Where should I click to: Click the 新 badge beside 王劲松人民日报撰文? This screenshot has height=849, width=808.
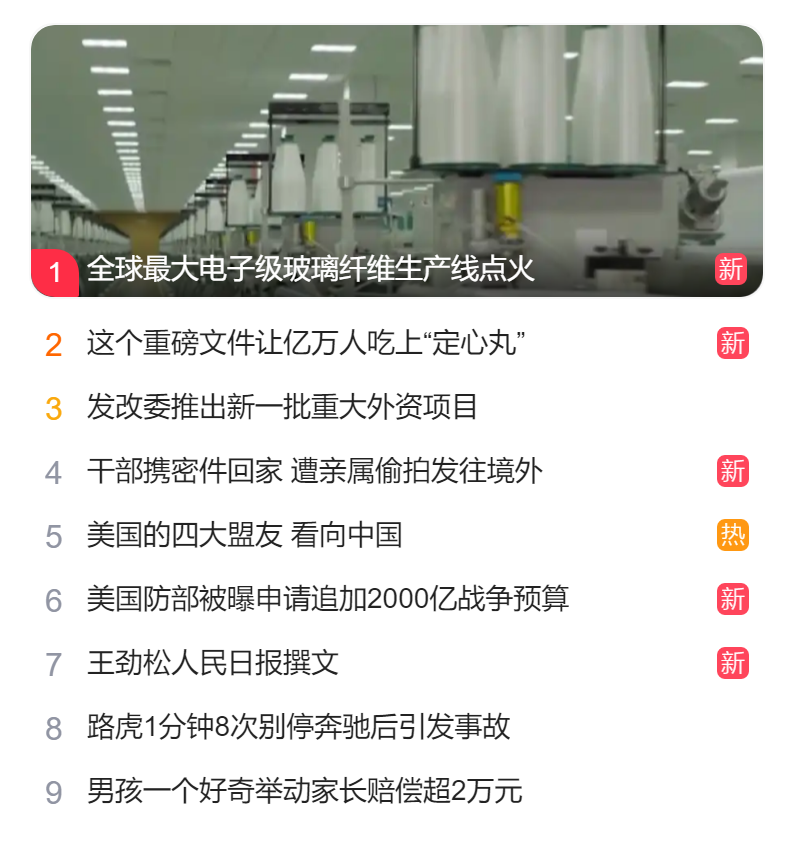731,665
